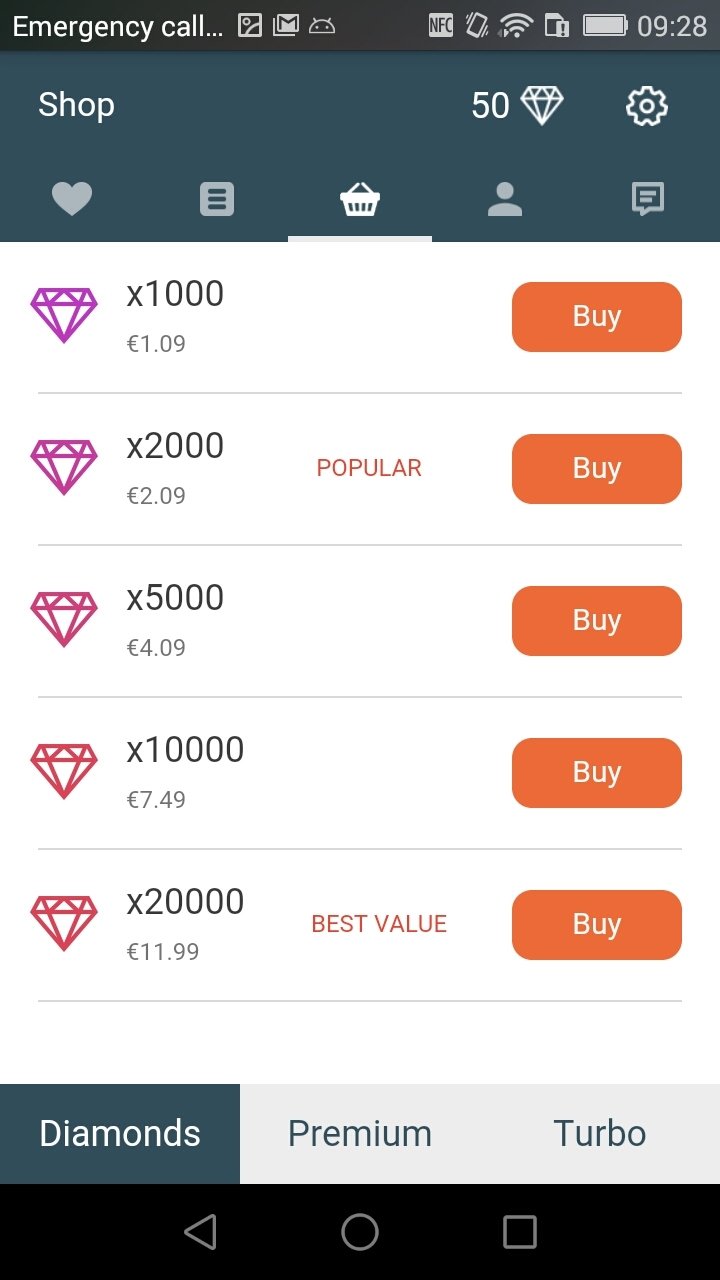Purchase x5000 diamonds for €4.09
This screenshot has width=720, height=1280.
pos(597,621)
